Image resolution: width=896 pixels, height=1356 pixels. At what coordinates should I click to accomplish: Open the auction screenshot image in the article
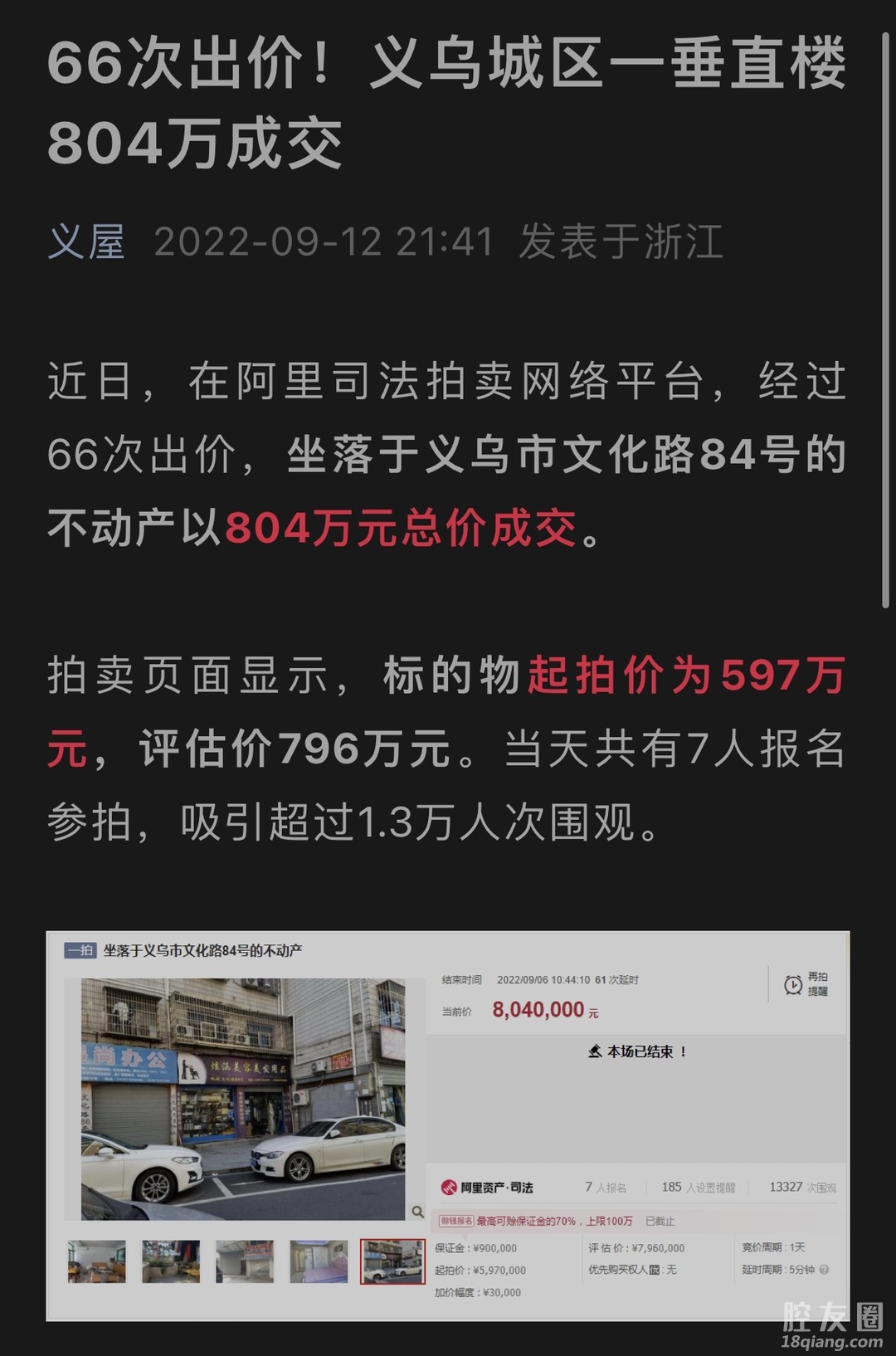click(448, 1125)
